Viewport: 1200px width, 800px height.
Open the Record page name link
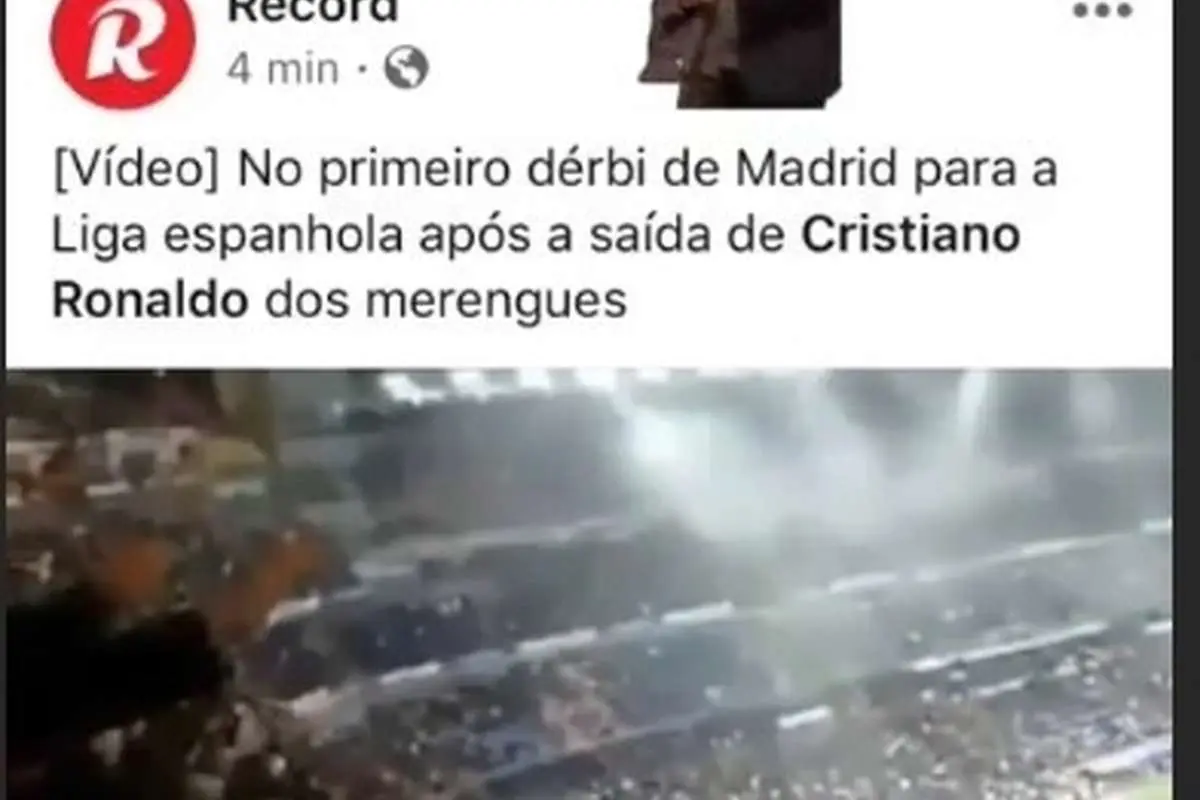tap(312, 10)
